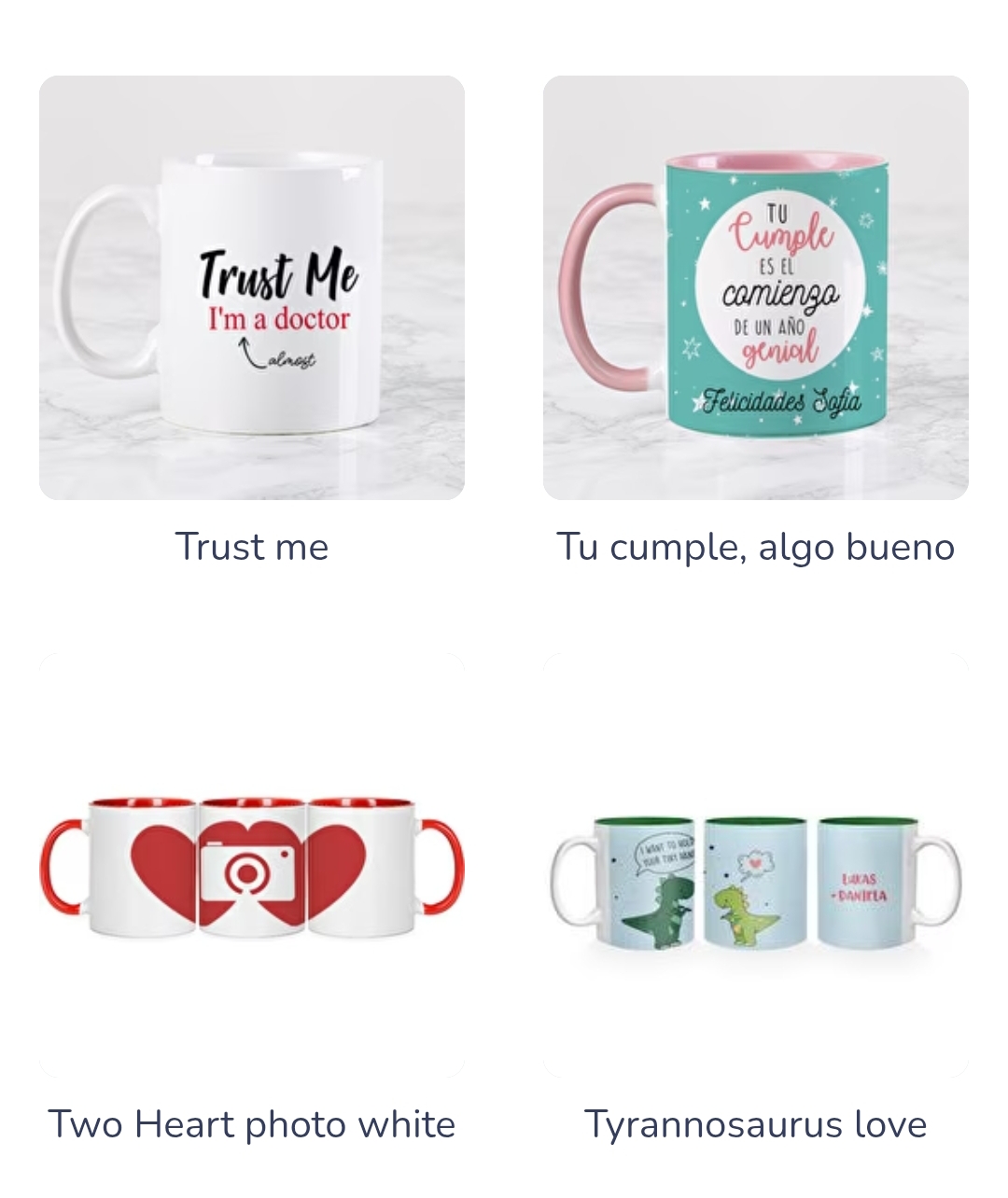Choose the Tyrannosaurus love mug design
The height and width of the screenshot is (1198, 1008).
coord(755,866)
